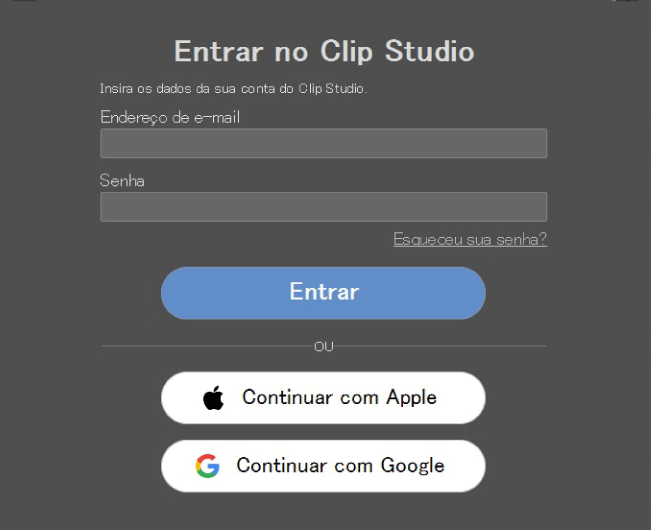This screenshot has width=651, height=530.
Task: Tap the Endereço de e-mail field
Action: pyautogui.click(x=323, y=143)
